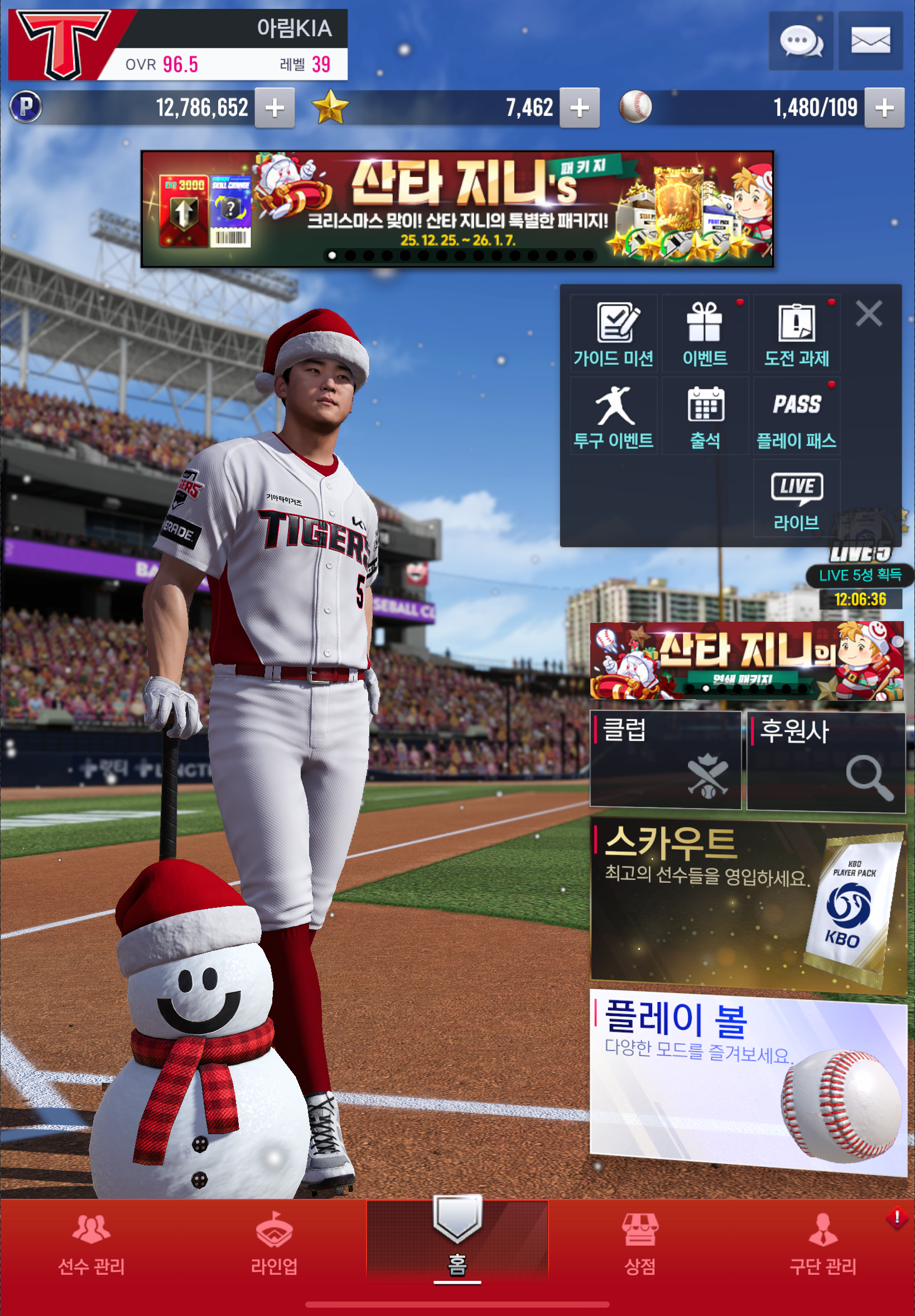
Task: Add more baseballs with plus button
Action: 884,108
